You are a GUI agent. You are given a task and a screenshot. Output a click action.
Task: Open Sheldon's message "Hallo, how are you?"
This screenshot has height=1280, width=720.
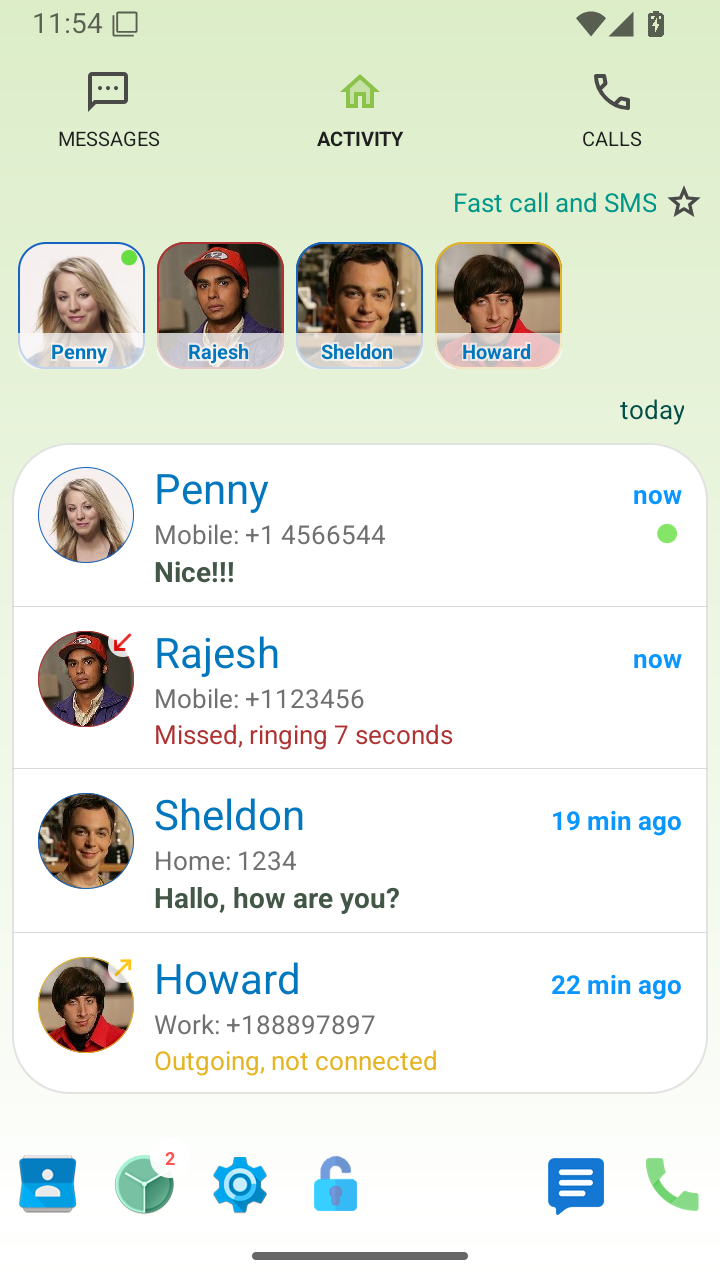(360, 852)
